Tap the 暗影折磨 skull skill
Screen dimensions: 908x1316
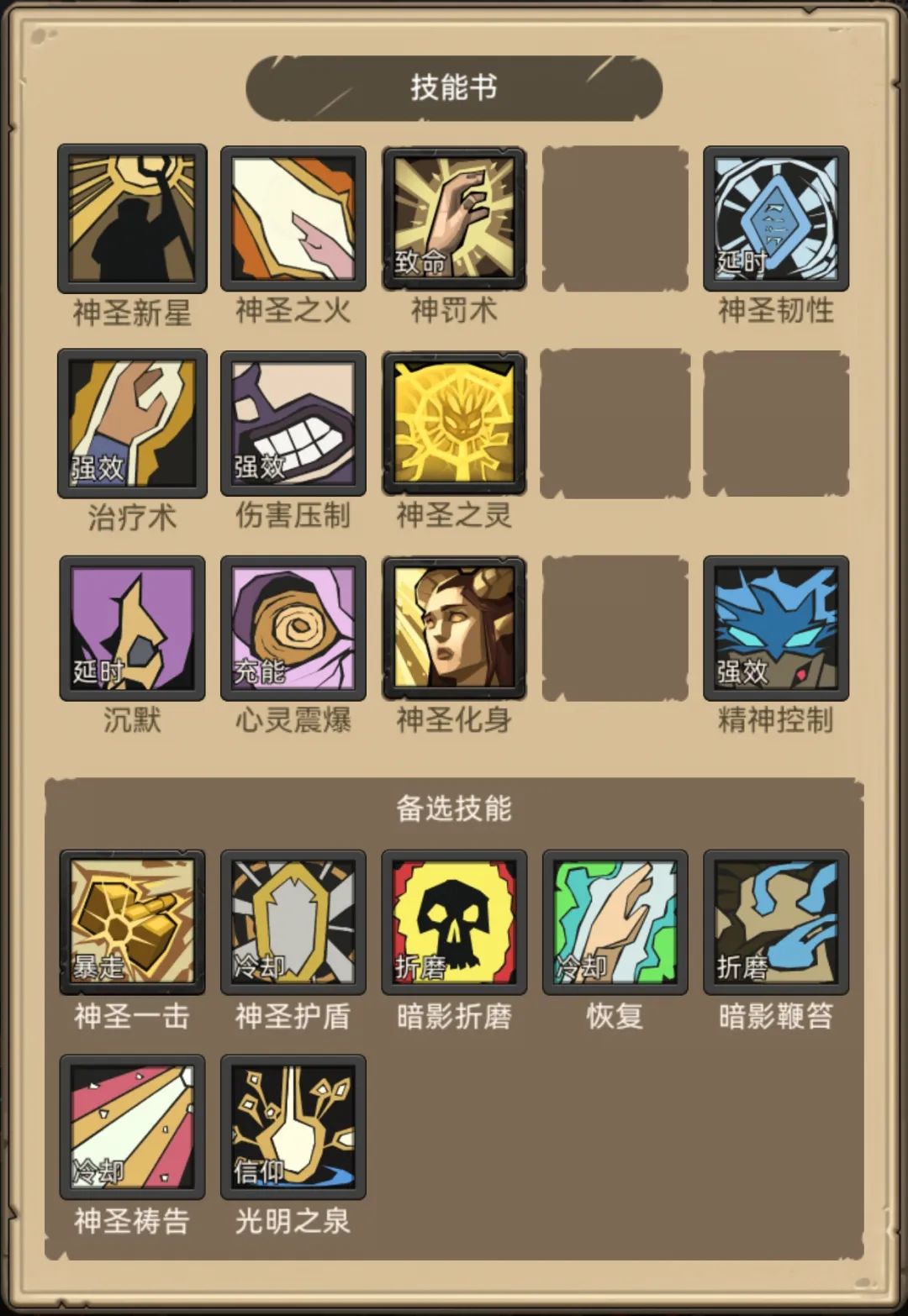[454, 922]
